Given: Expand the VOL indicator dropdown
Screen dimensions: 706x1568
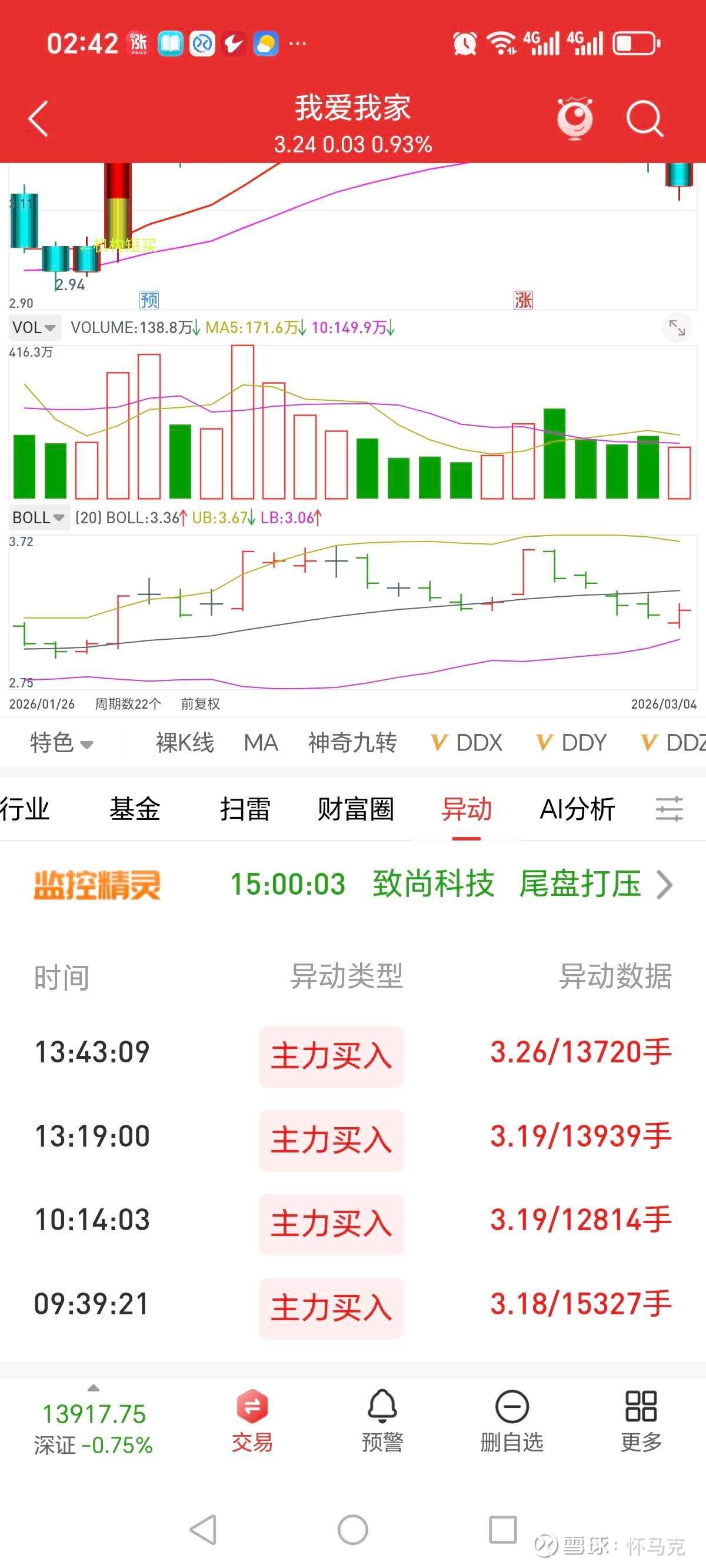Looking at the screenshot, I should pyautogui.click(x=35, y=327).
